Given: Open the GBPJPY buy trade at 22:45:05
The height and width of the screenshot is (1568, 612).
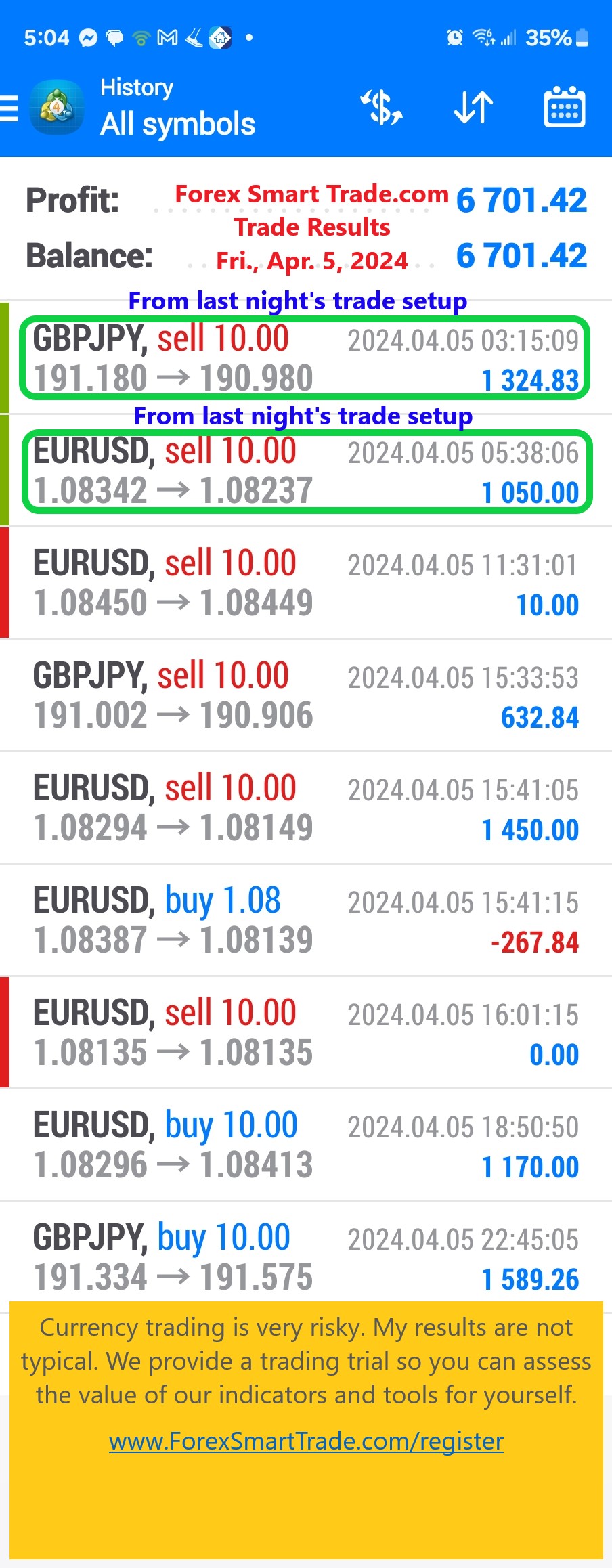Looking at the screenshot, I should (x=306, y=1258).
